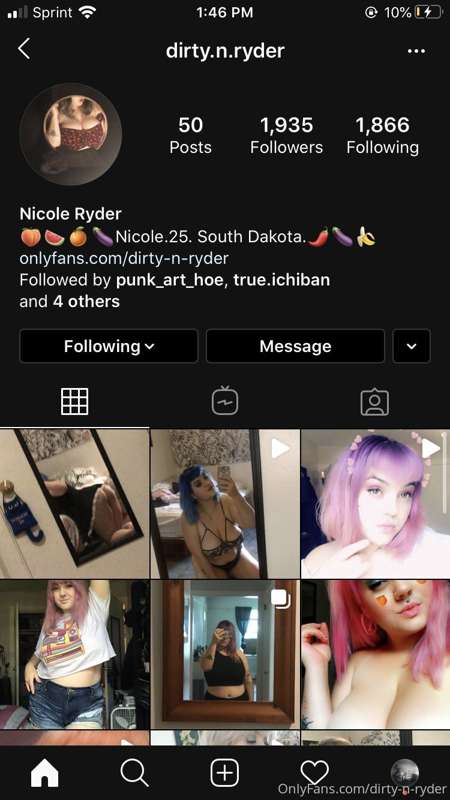Go back using the back arrow
This screenshot has height=800, width=450.
pyautogui.click(x=24, y=49)
